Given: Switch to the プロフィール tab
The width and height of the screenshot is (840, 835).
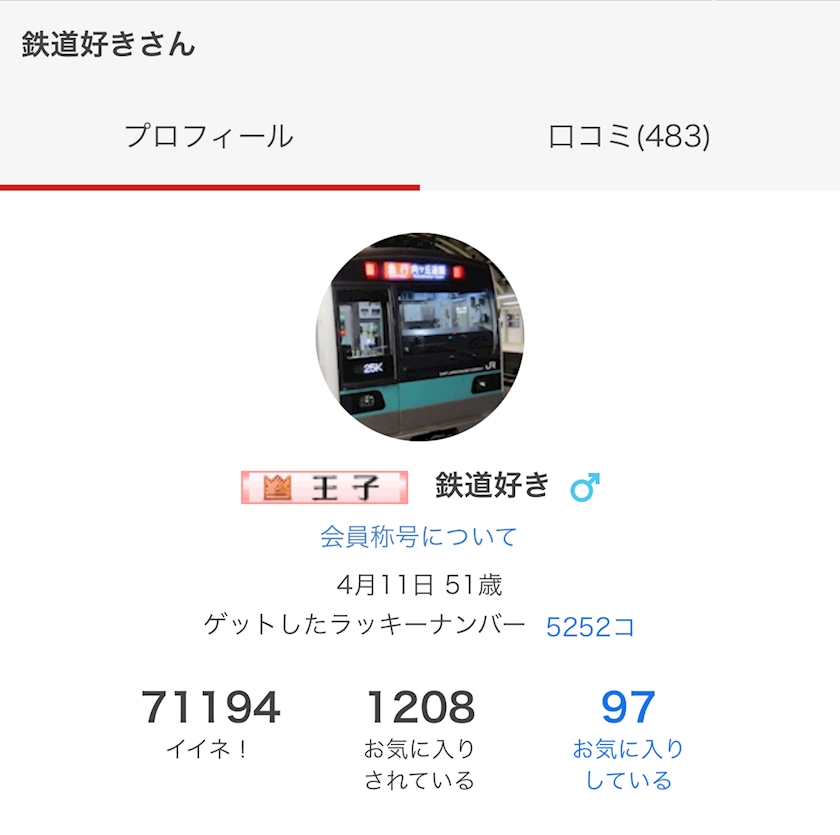Looking at the screenshot, I should [x=209, y=137].
